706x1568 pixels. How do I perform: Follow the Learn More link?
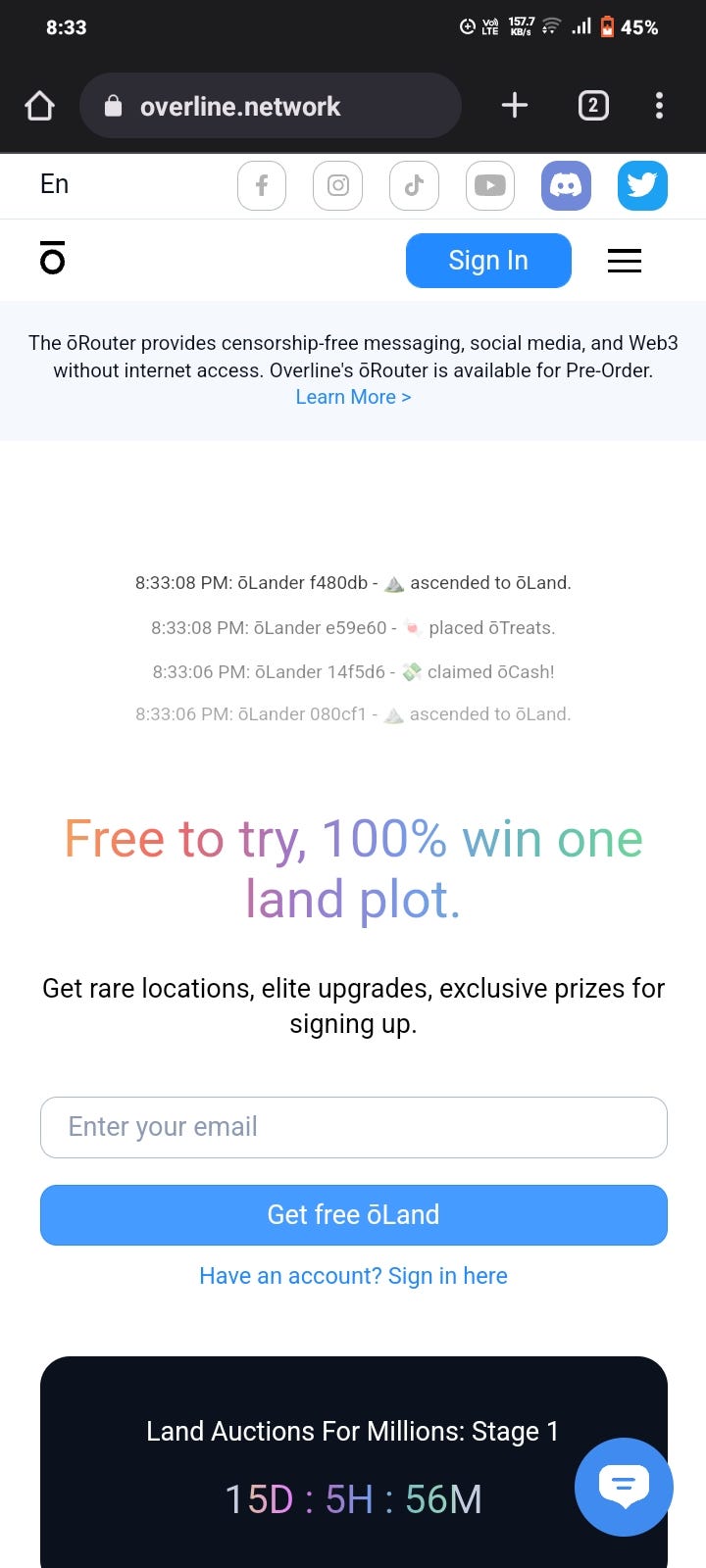tap(353, 397)
